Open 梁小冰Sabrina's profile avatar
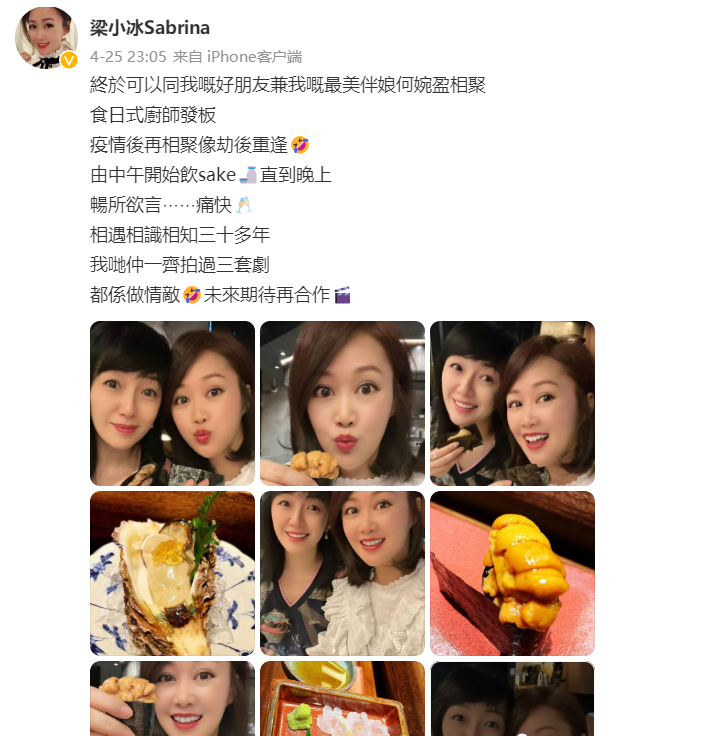 (x=46, y=39)
